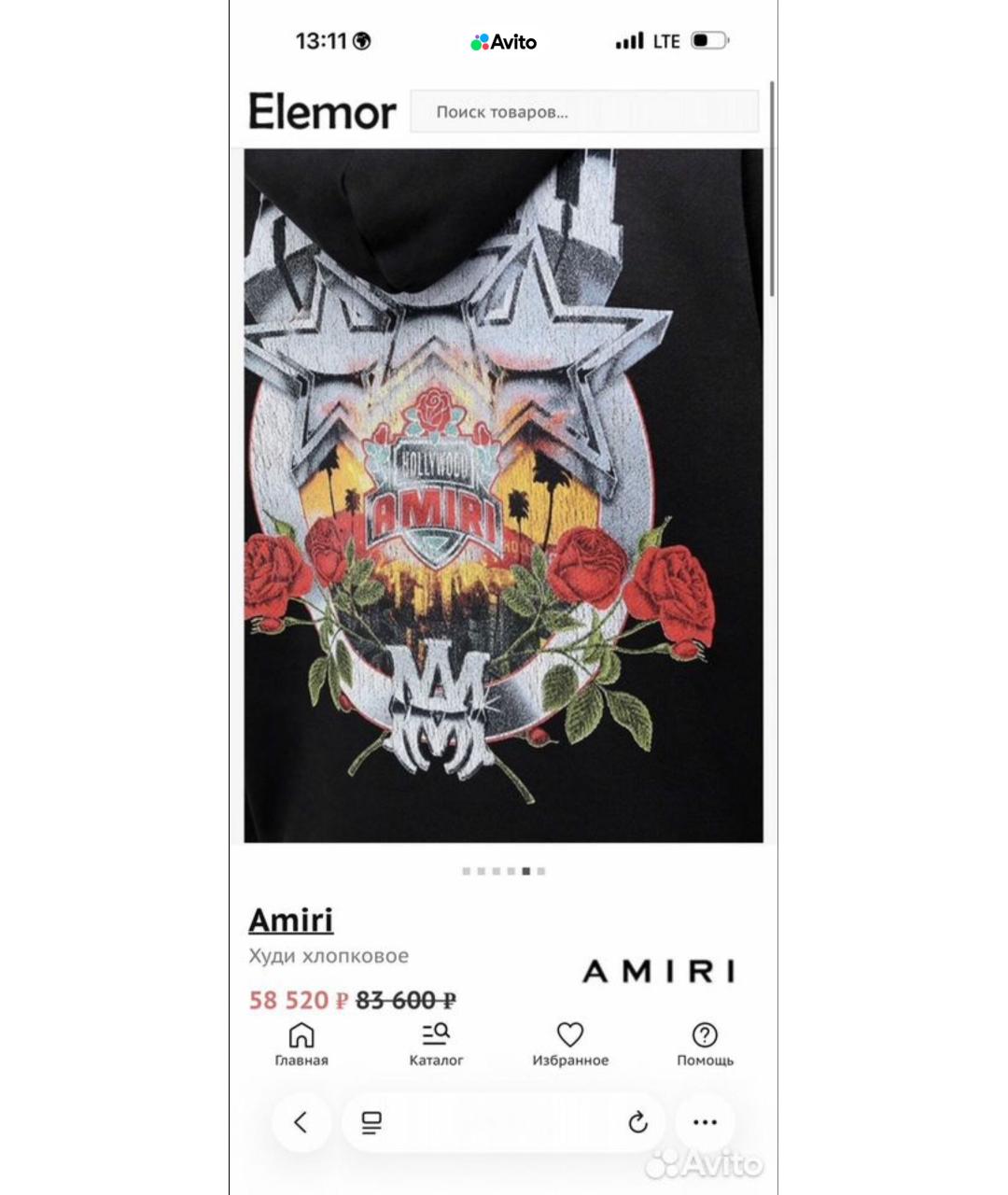This screenshot has width=1008, height=1195.
Task: Open the Каталог tab
Action: point(436,1044)
